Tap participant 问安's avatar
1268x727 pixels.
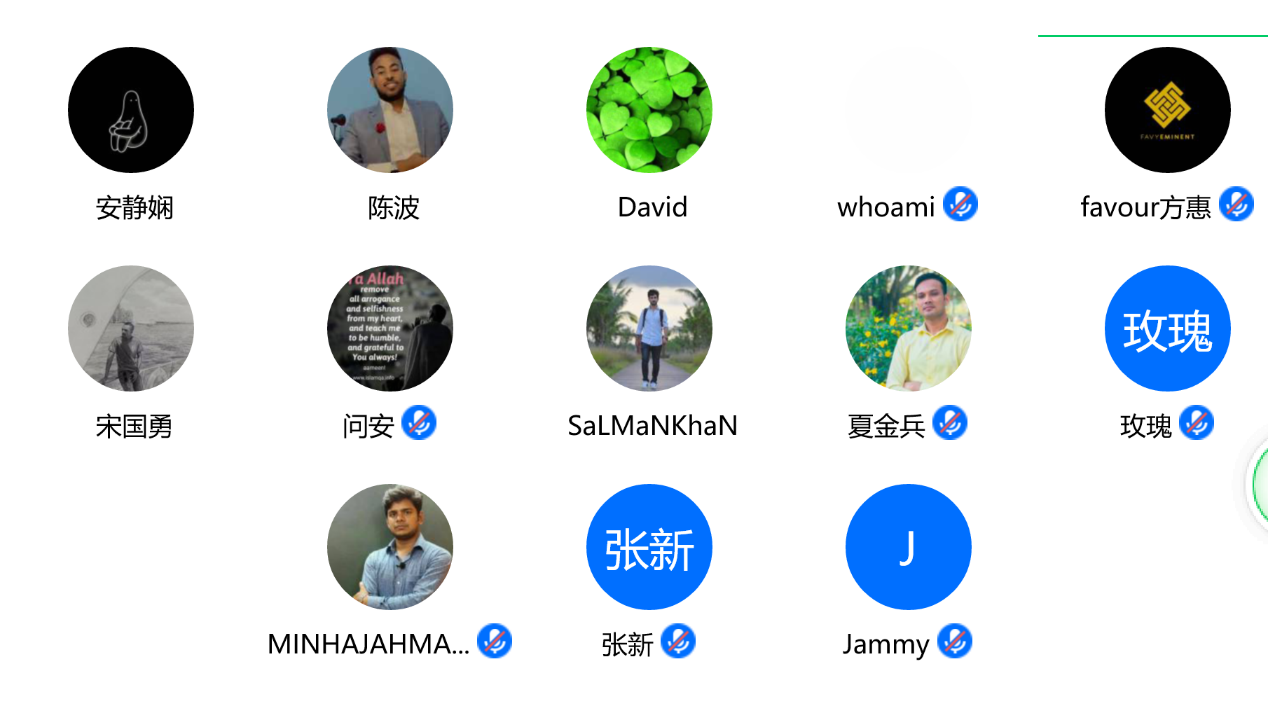pos(390,328)
